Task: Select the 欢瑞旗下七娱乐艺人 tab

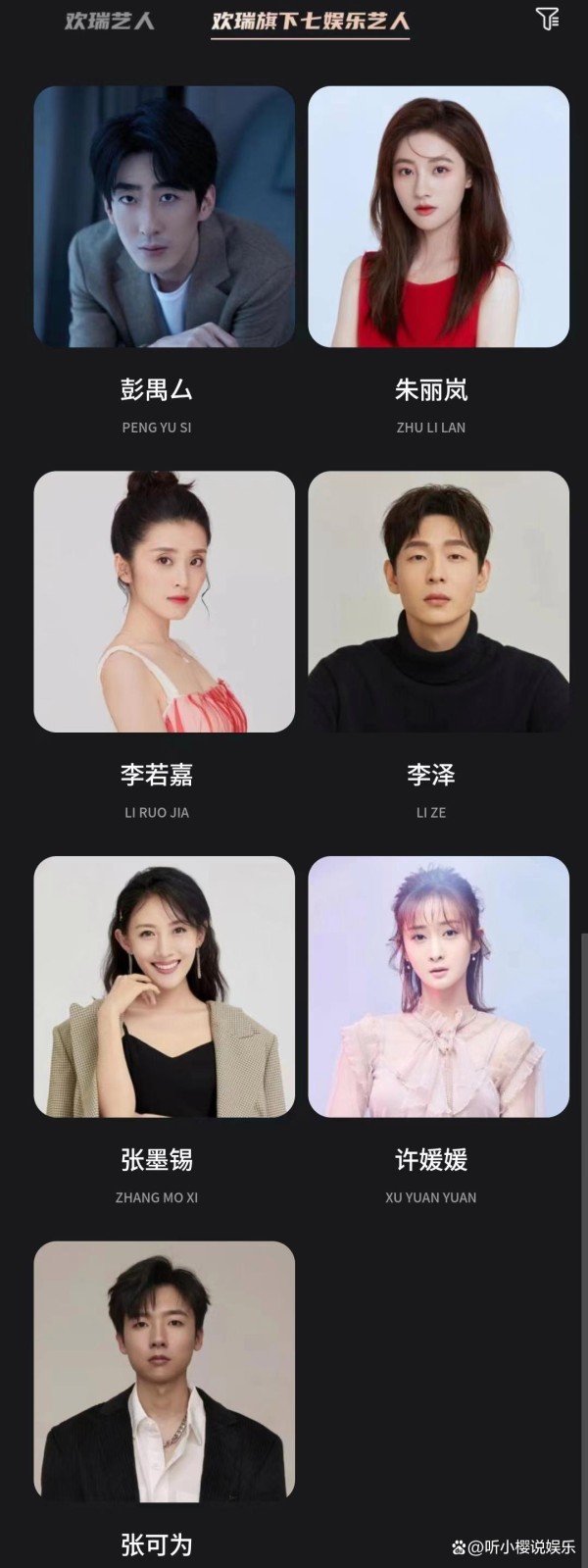Action: pos(311,22)
